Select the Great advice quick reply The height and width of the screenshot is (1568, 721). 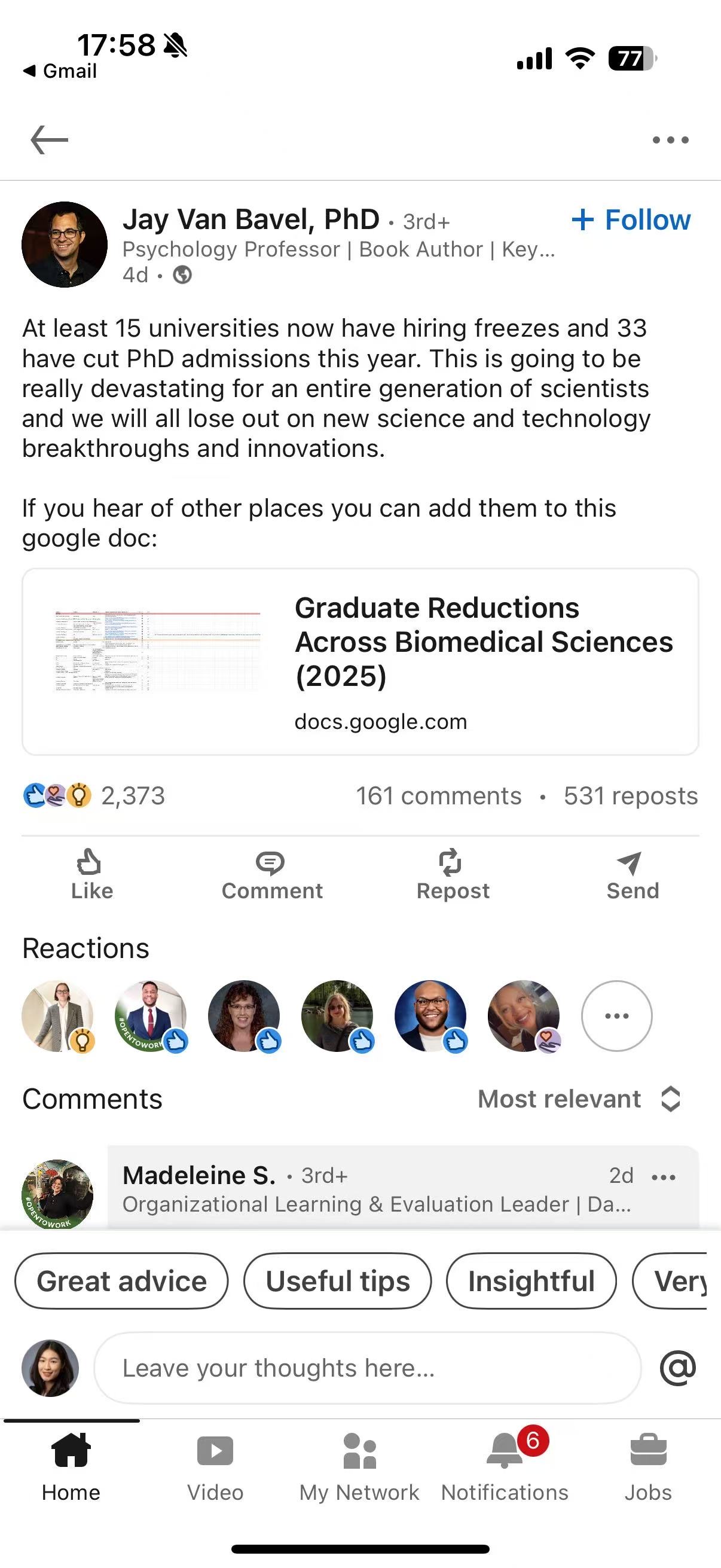121,1280
